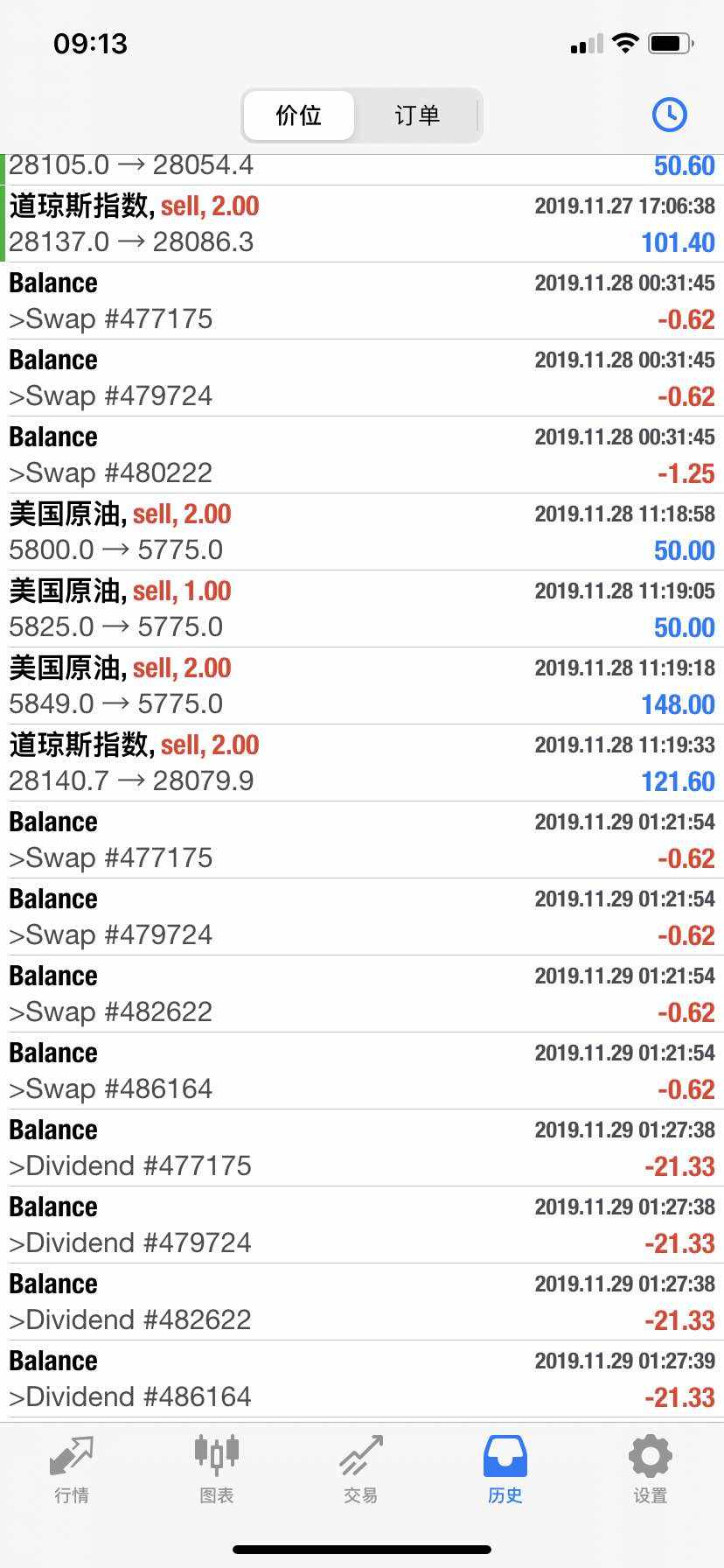Switch to the 订单 segment

[417, 115]
